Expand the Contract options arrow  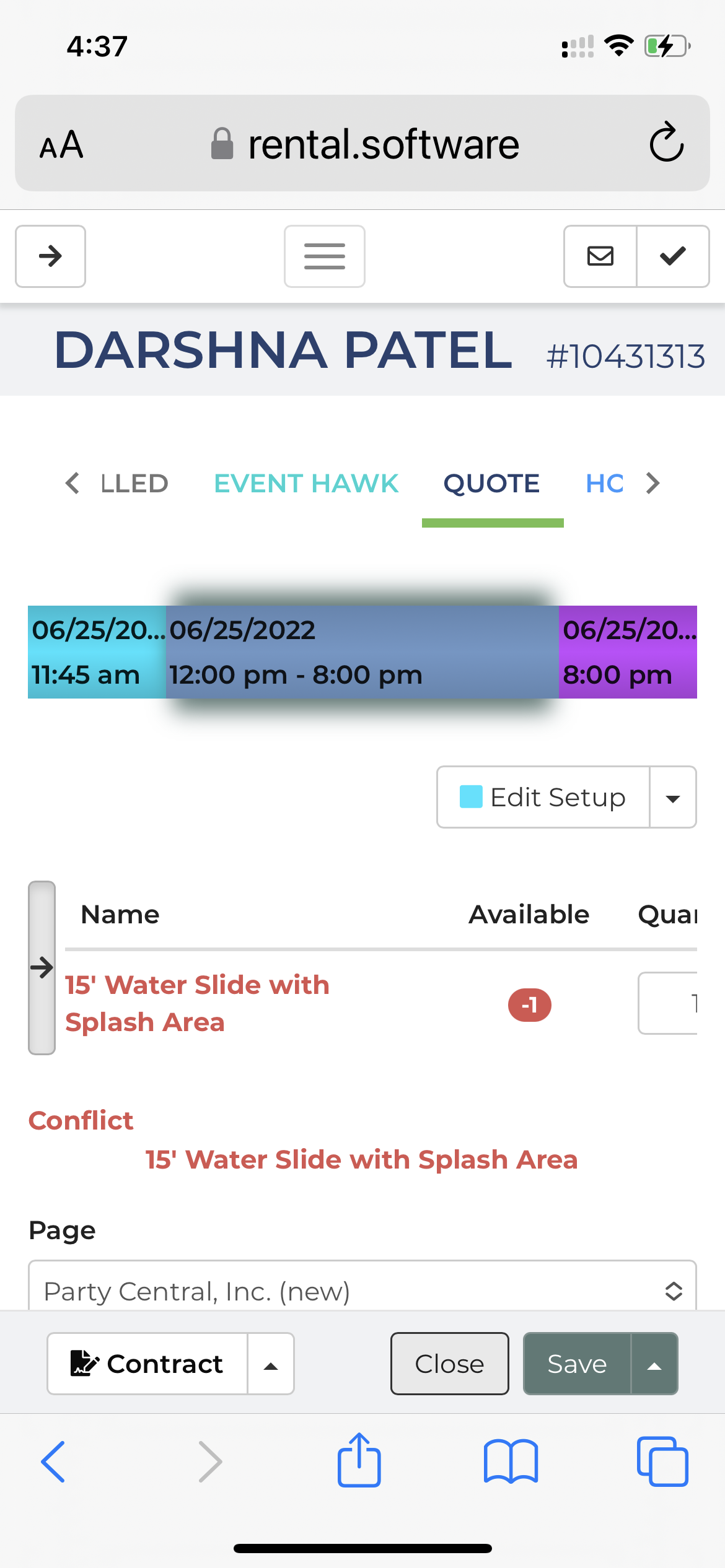pos(271,1364)
